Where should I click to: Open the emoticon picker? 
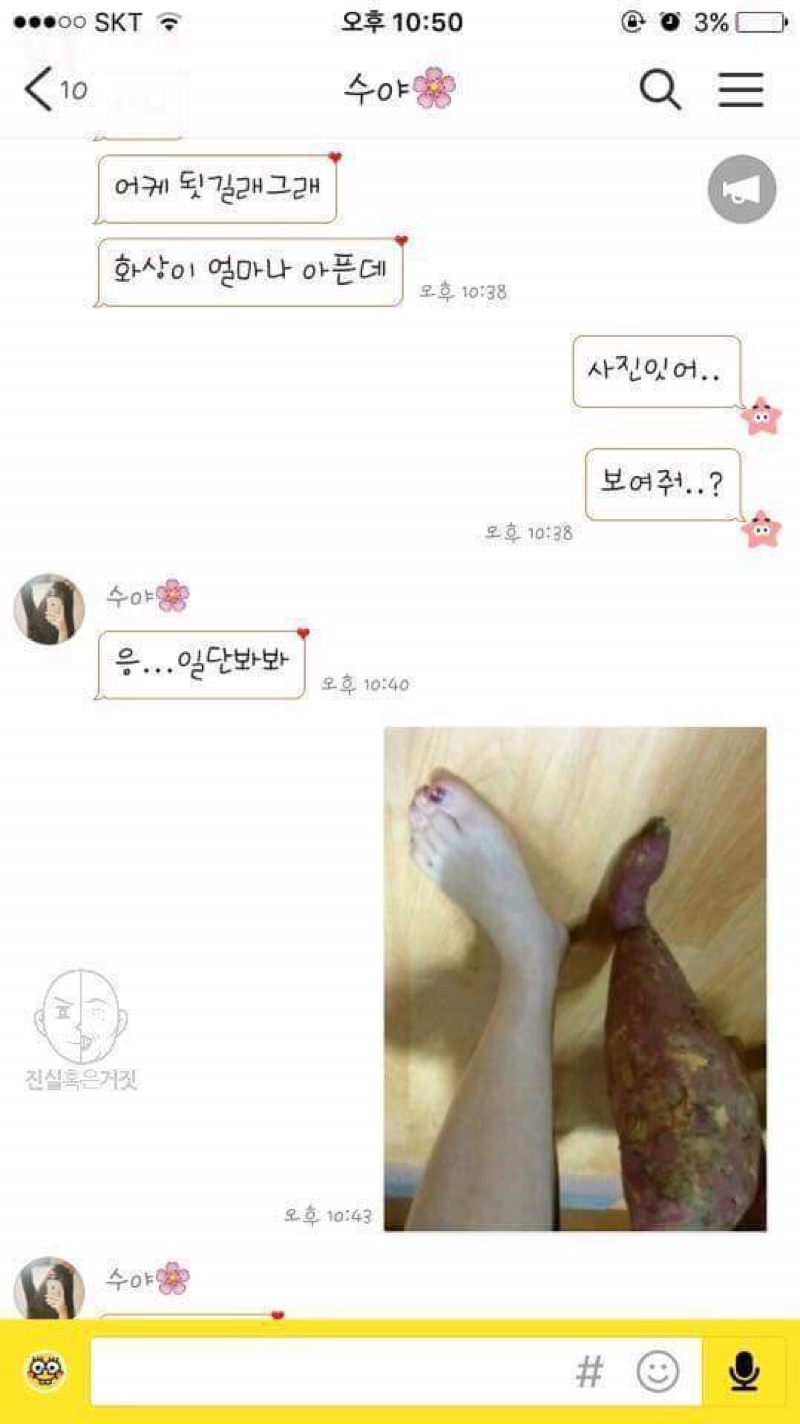657,1372
